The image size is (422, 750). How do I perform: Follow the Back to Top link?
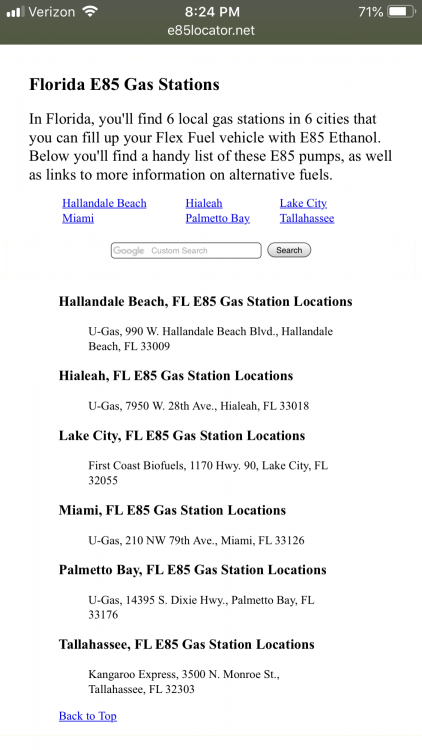[88, 716]
